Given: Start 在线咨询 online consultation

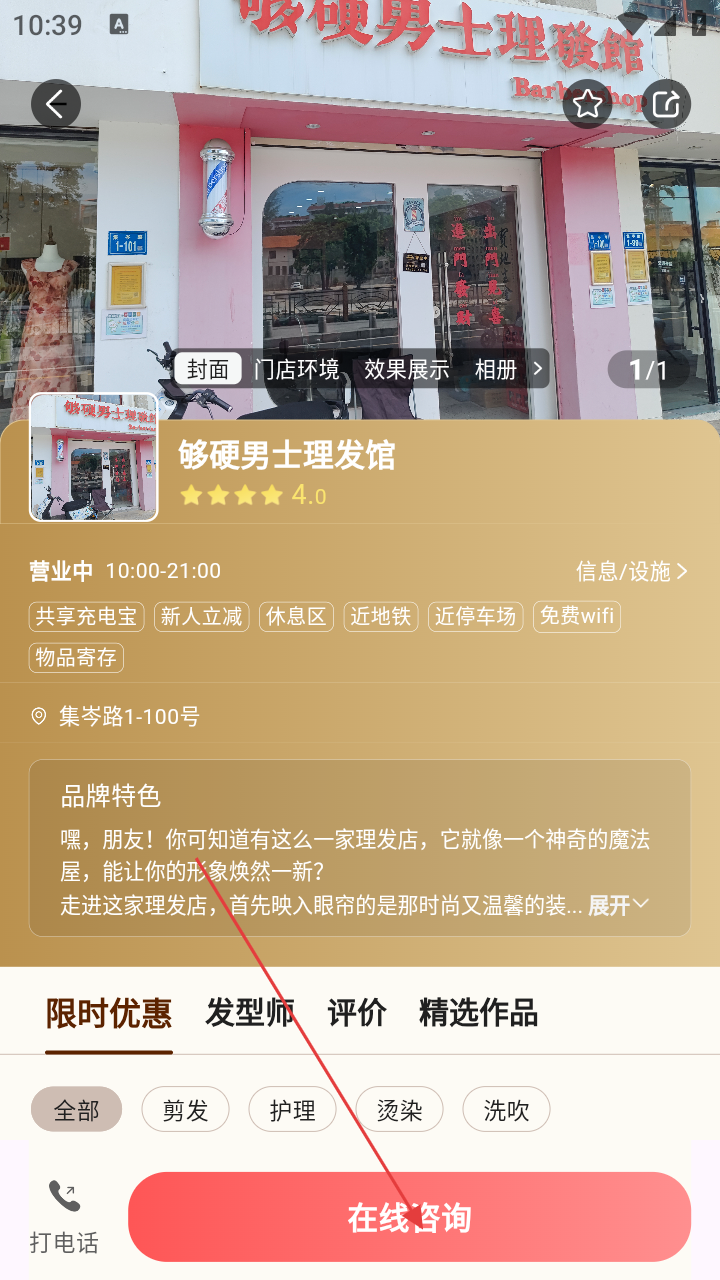Looking at the screenshot, I should [x=409, y=1217].
